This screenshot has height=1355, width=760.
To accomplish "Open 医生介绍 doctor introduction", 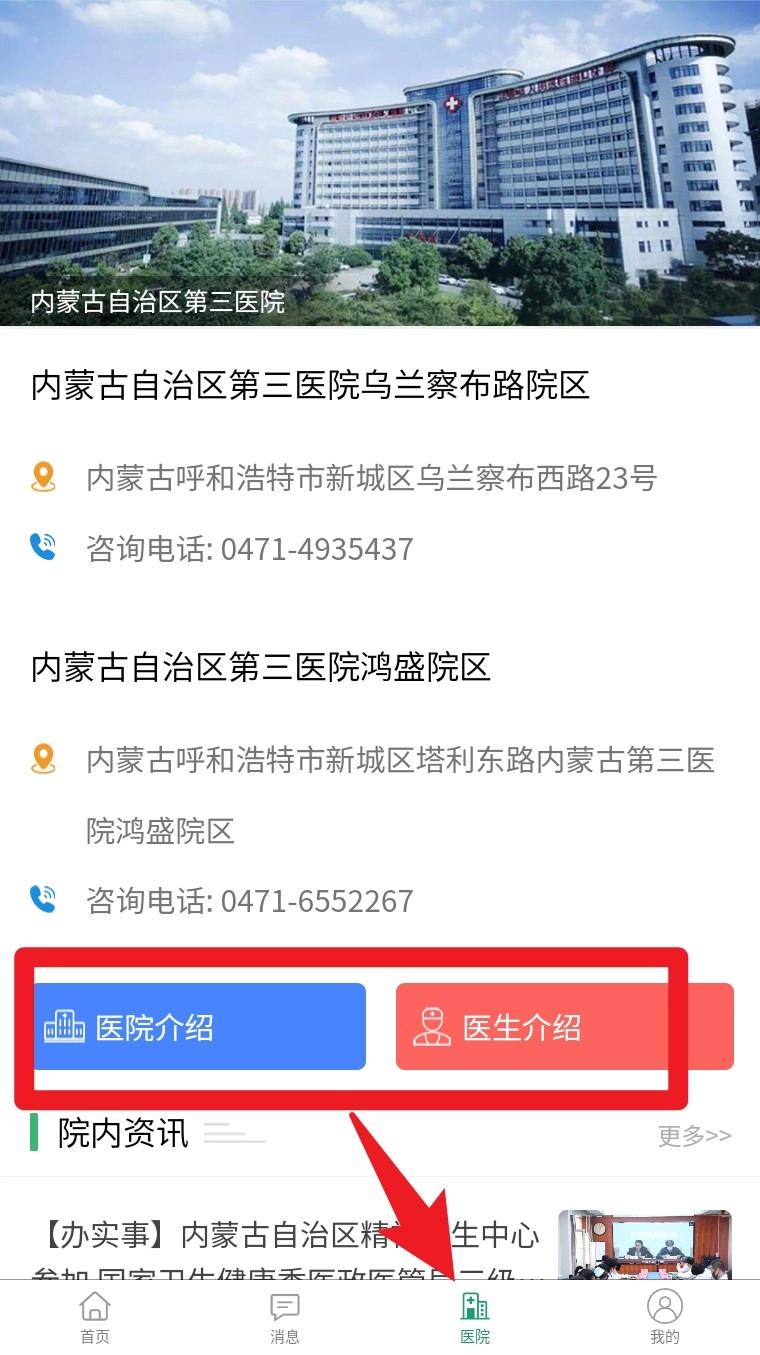I will [564, 1027].
